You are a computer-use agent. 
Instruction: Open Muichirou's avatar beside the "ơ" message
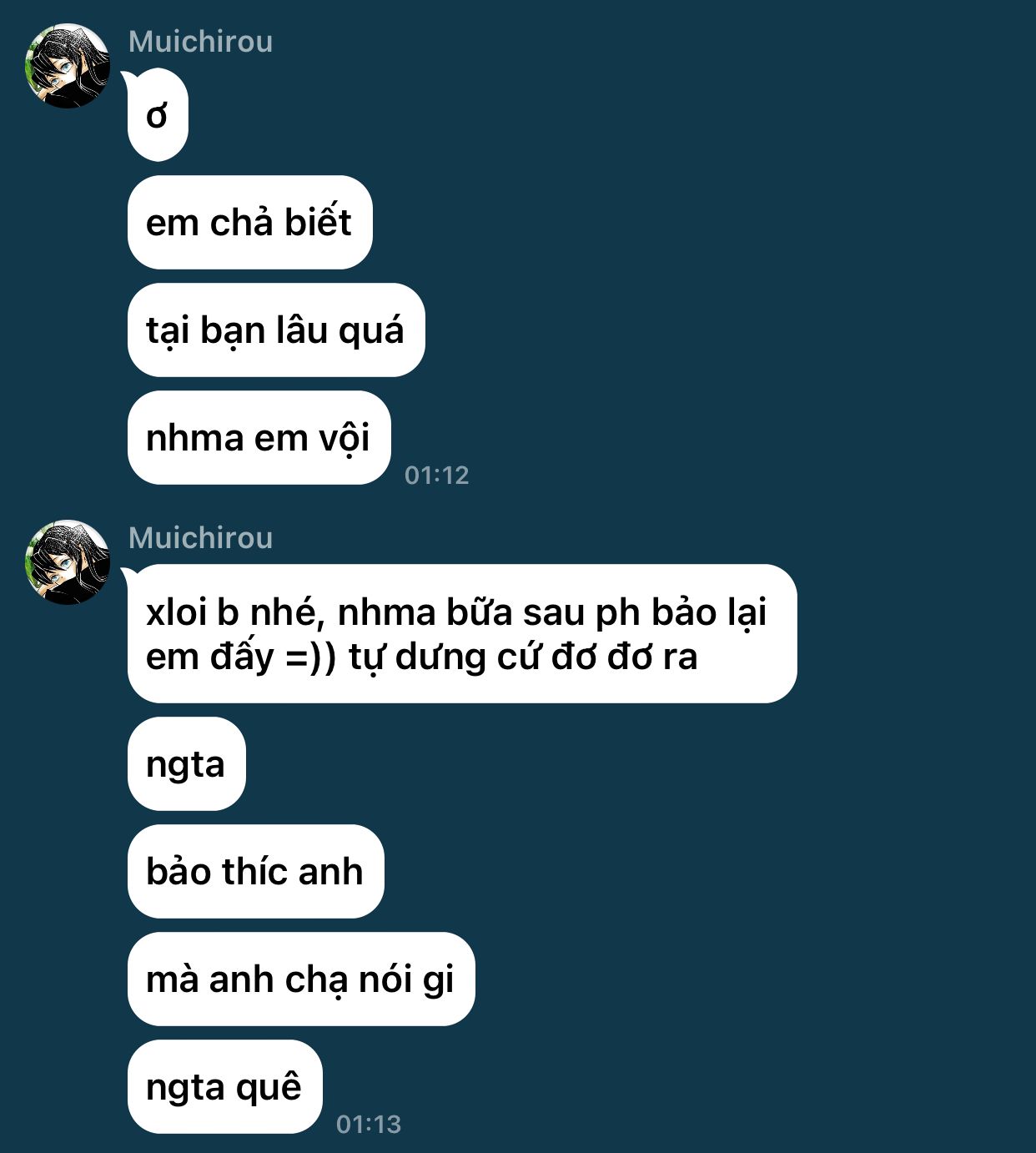tap(68, 66)
